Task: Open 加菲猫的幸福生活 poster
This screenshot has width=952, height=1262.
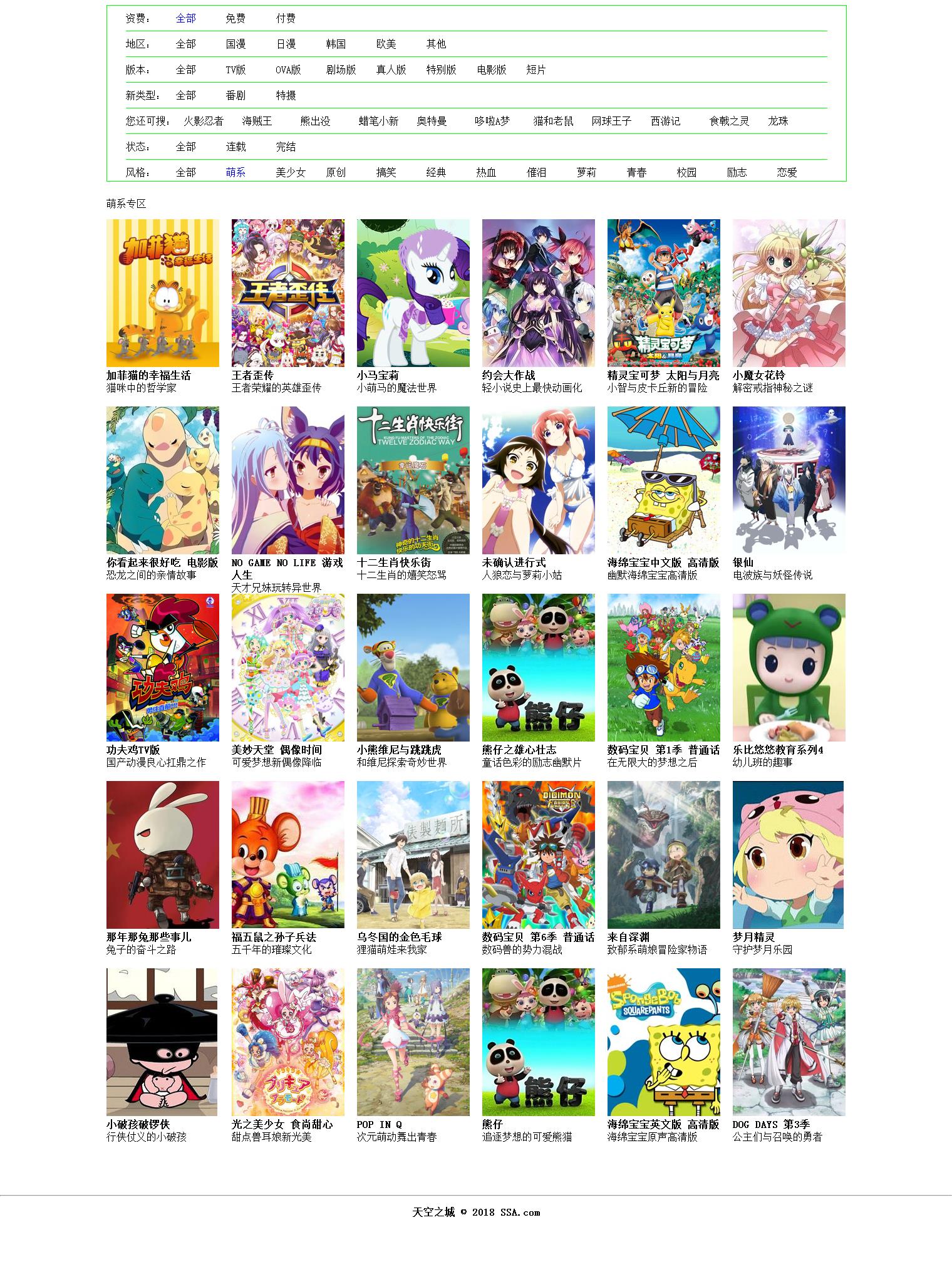Action: pyautogui.click(x=163, y=292)
